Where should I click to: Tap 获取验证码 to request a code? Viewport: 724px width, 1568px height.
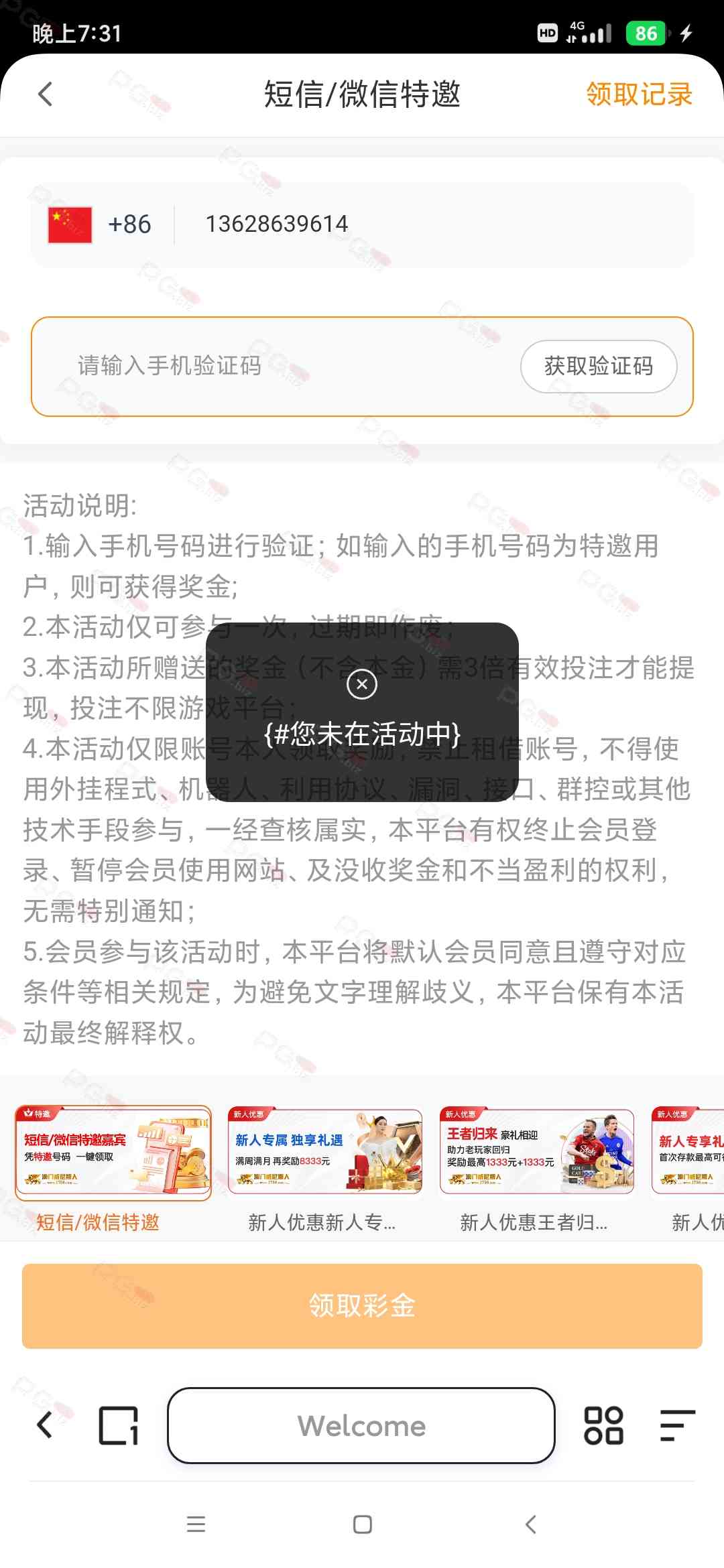(x=598, y=366)
